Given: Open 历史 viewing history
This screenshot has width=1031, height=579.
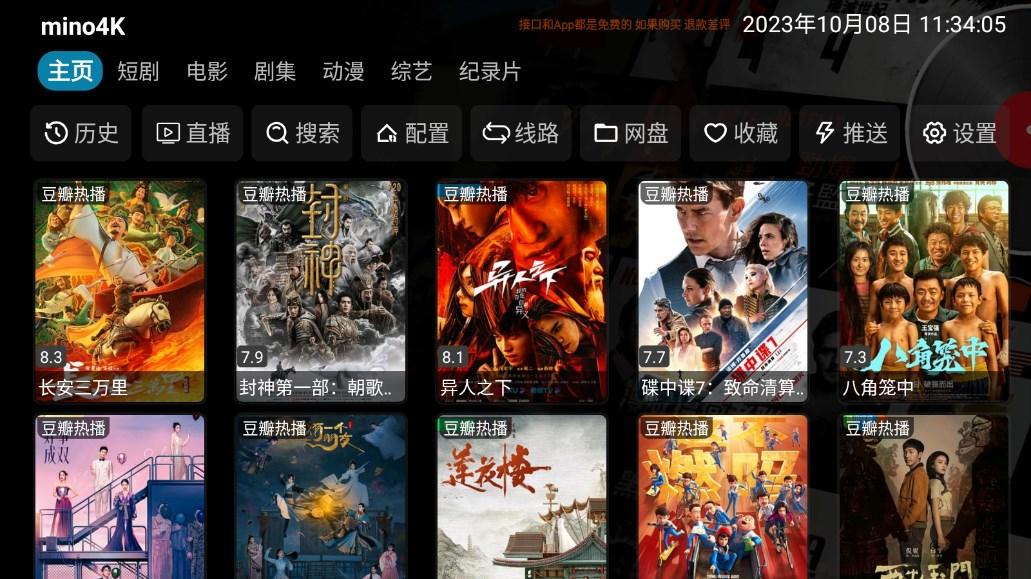Looking at the screenshot, I should coord(81,133).
